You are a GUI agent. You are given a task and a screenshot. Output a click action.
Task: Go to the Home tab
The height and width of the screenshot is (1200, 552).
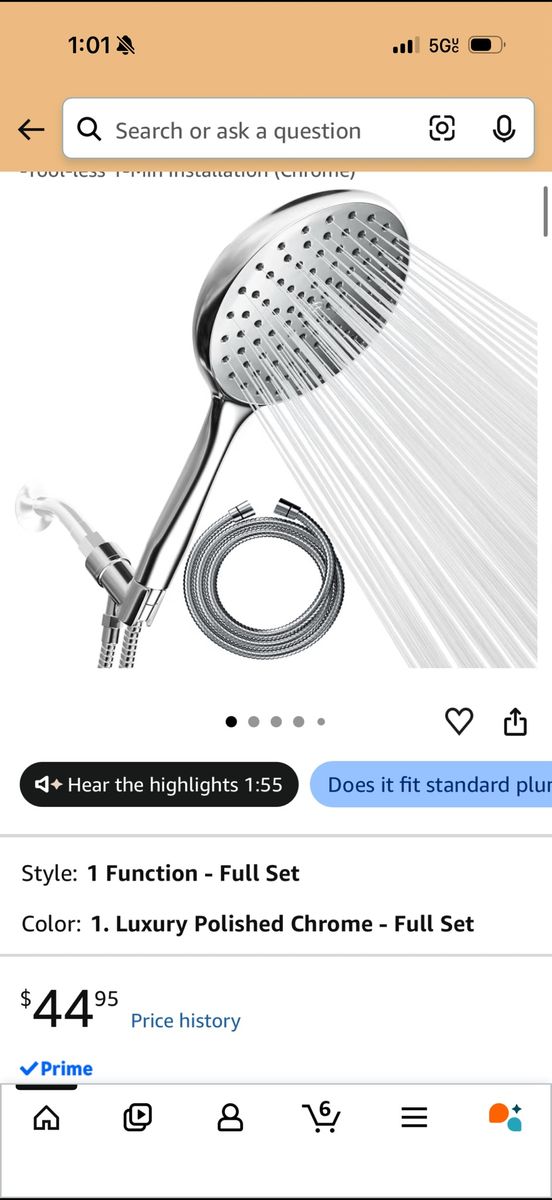[46, 1117]
